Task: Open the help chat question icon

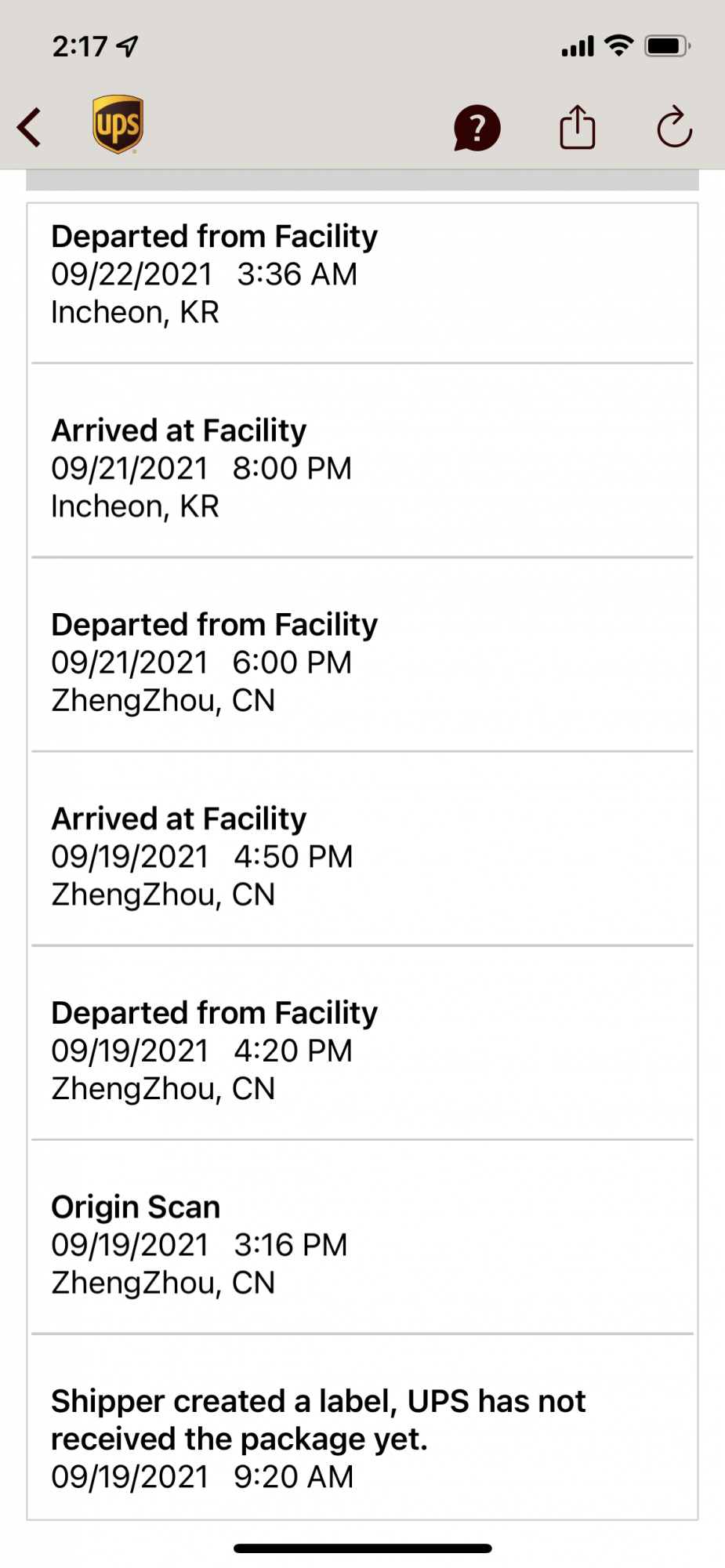Action: click(477, 128)
